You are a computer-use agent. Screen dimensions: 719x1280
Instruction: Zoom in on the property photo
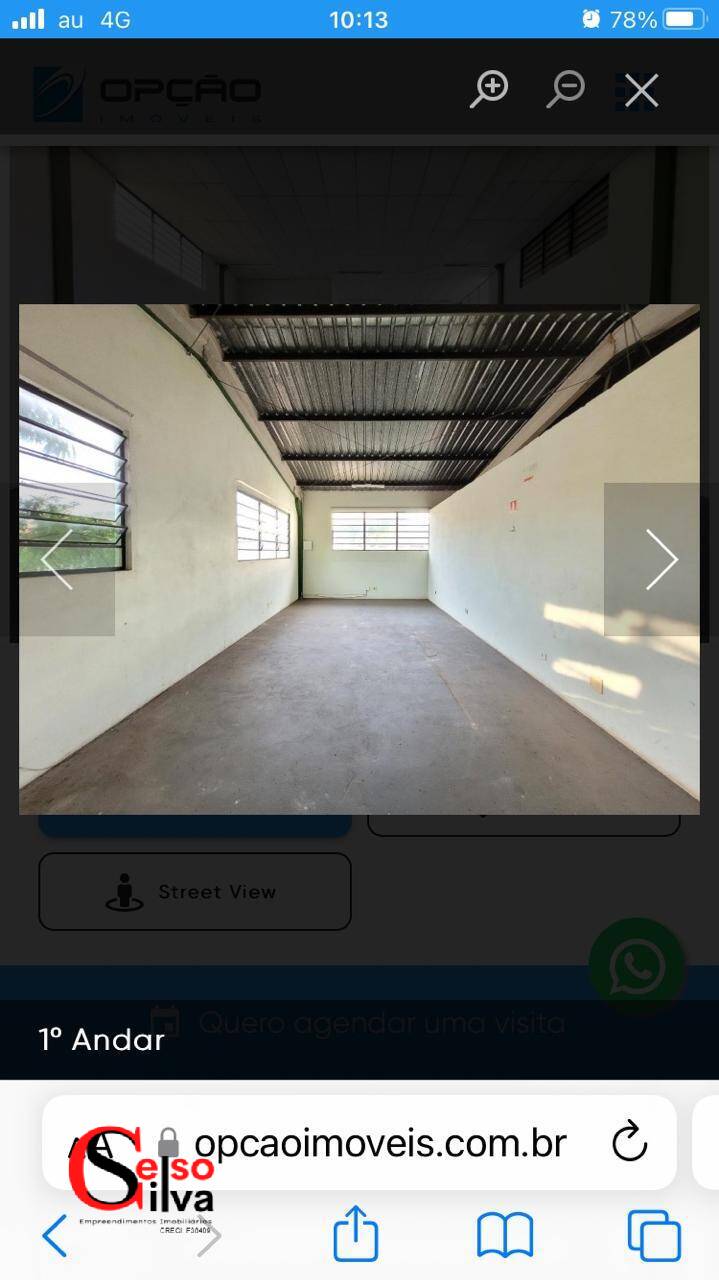coord(489,89)
